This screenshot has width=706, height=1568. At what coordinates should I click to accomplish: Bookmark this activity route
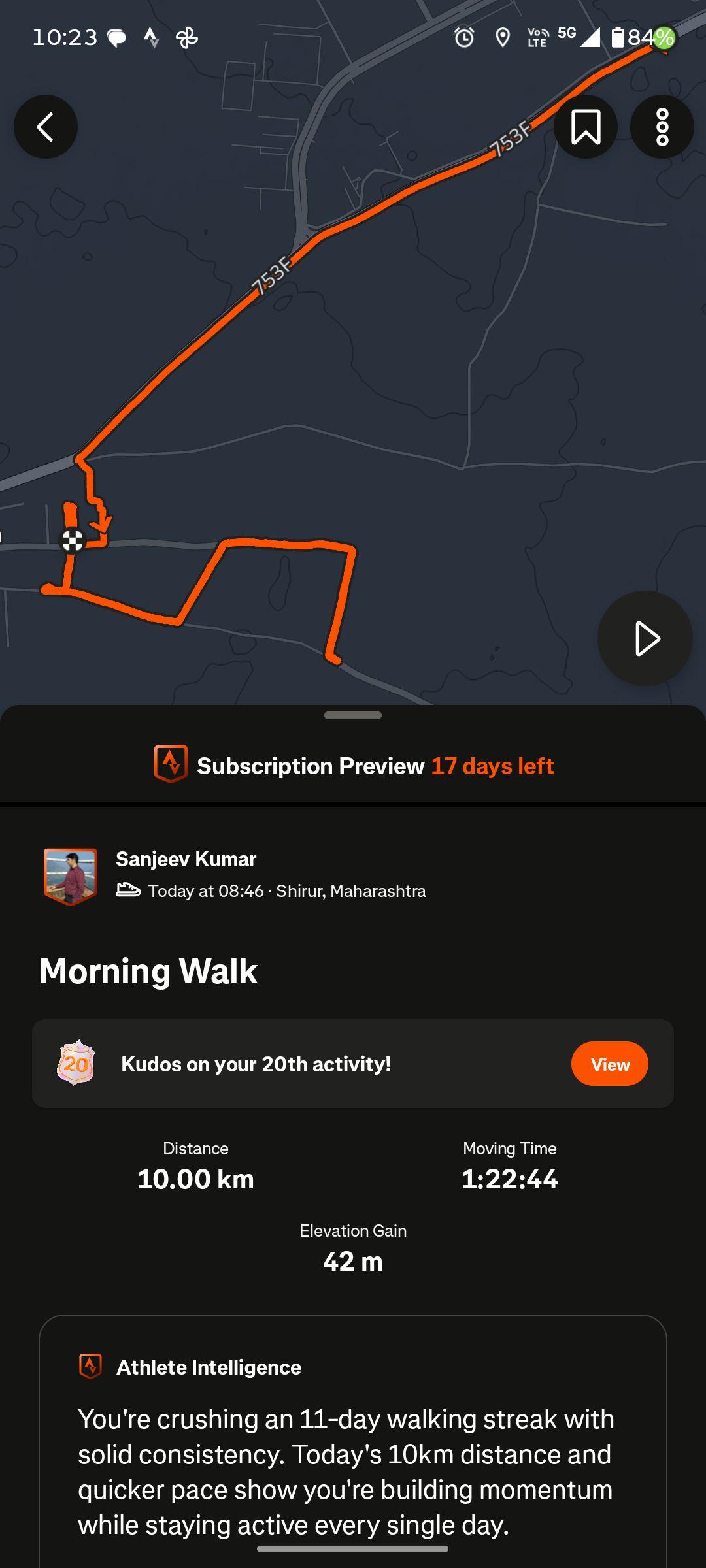coord(585,127)
